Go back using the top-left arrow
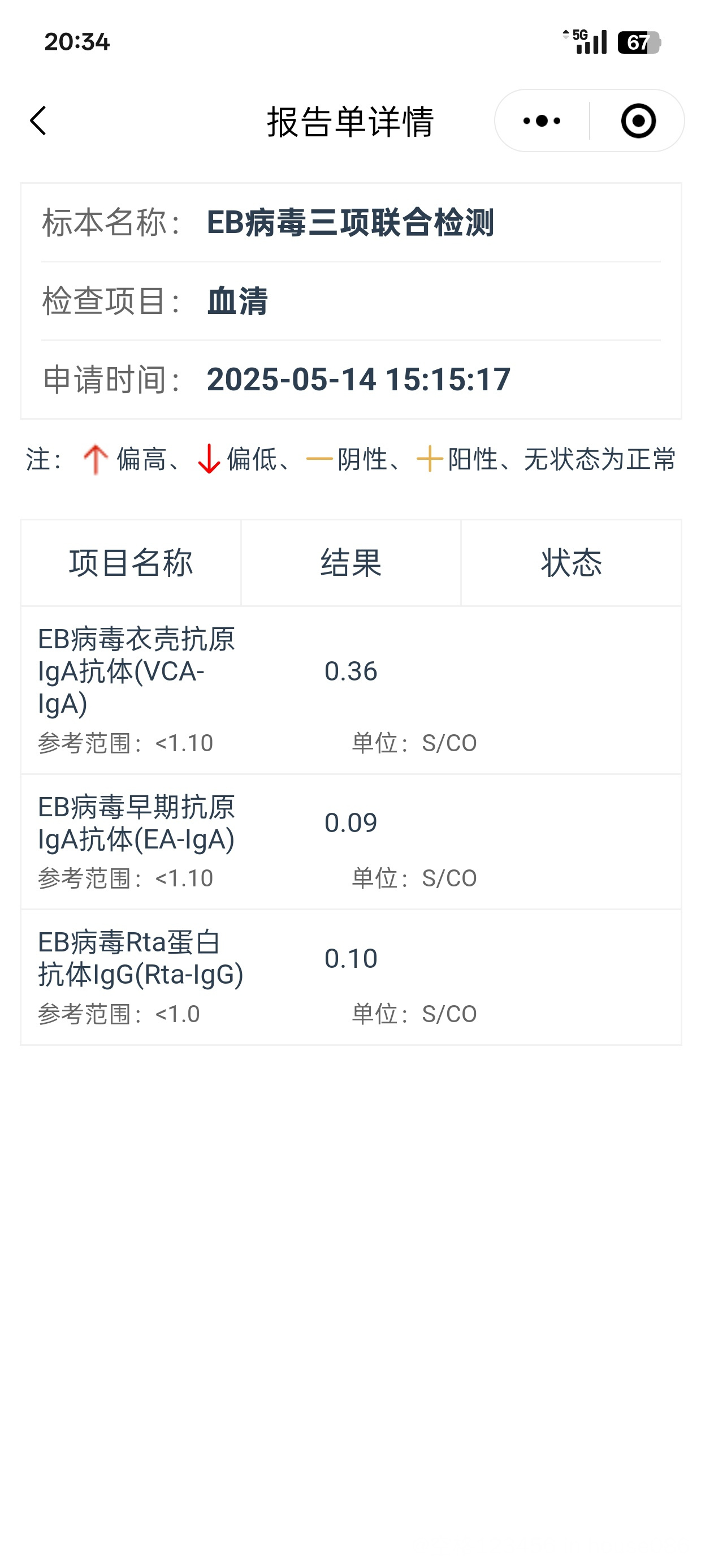 click(38, 120)
